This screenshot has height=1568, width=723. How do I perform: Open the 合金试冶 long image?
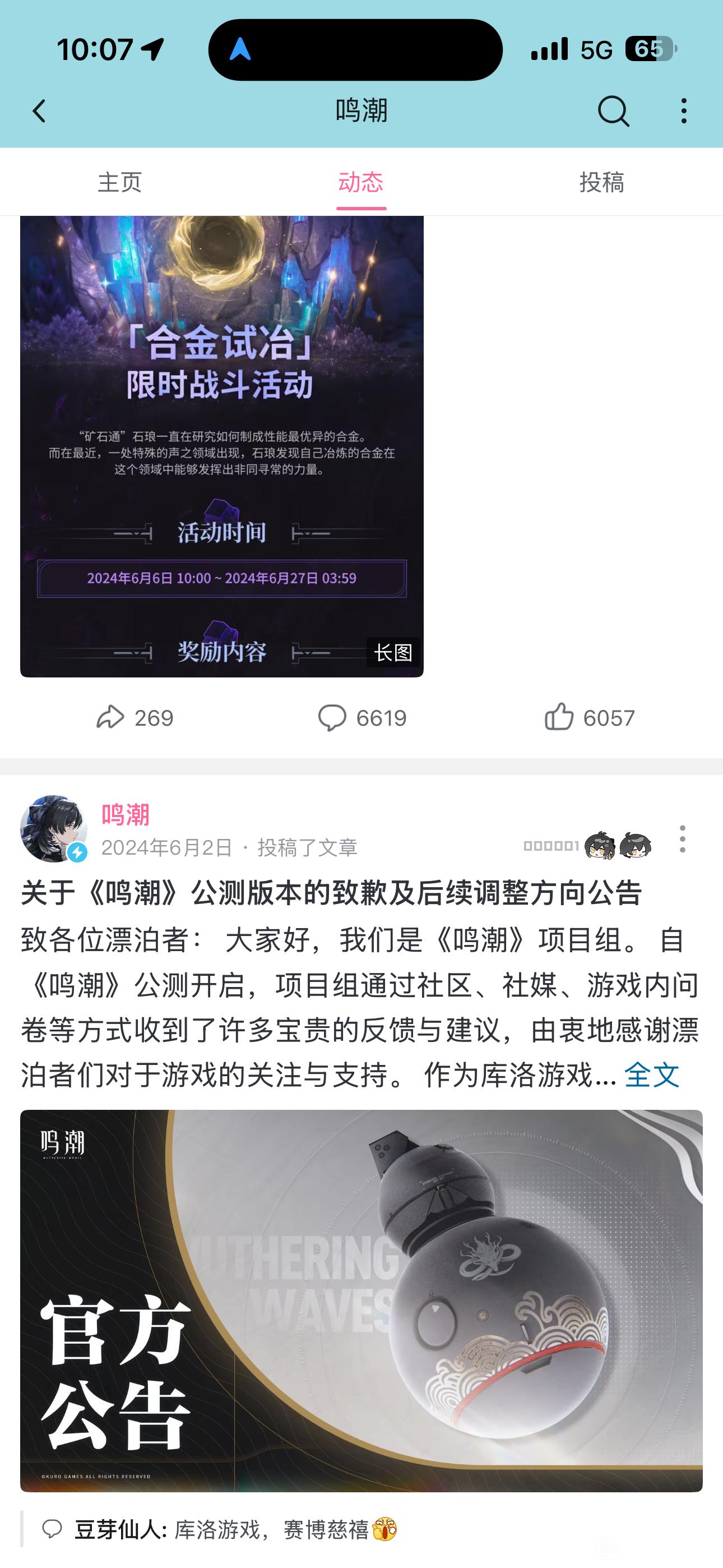[x=221, y=446]
